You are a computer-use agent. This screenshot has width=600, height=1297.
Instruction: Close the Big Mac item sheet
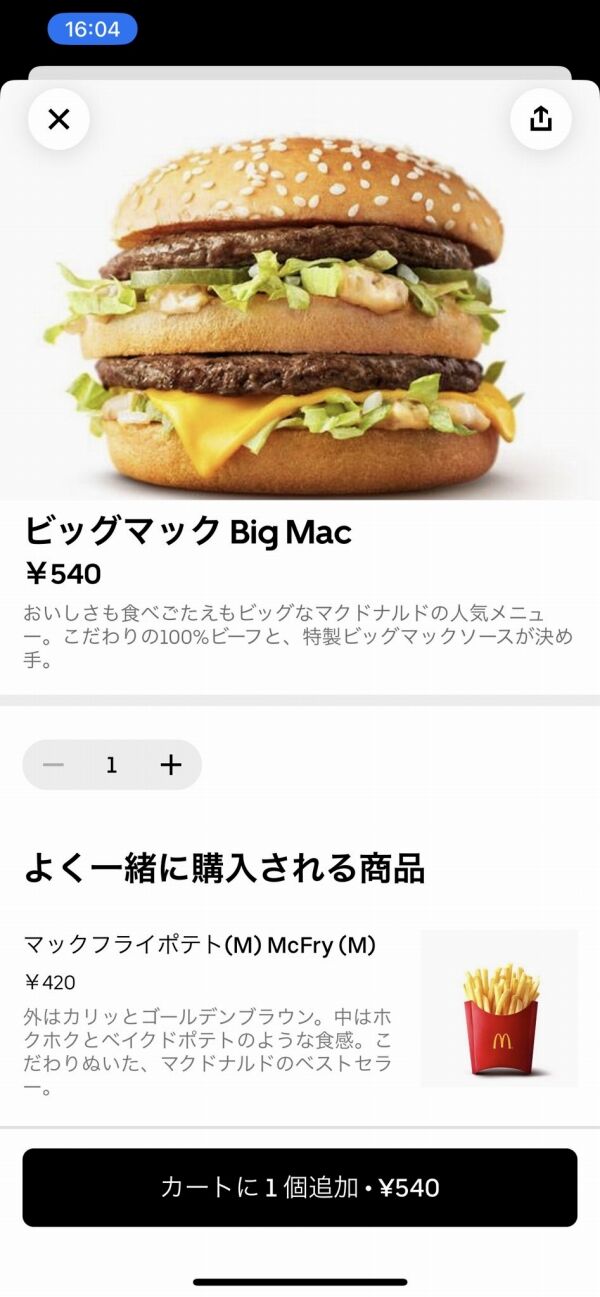59,119
